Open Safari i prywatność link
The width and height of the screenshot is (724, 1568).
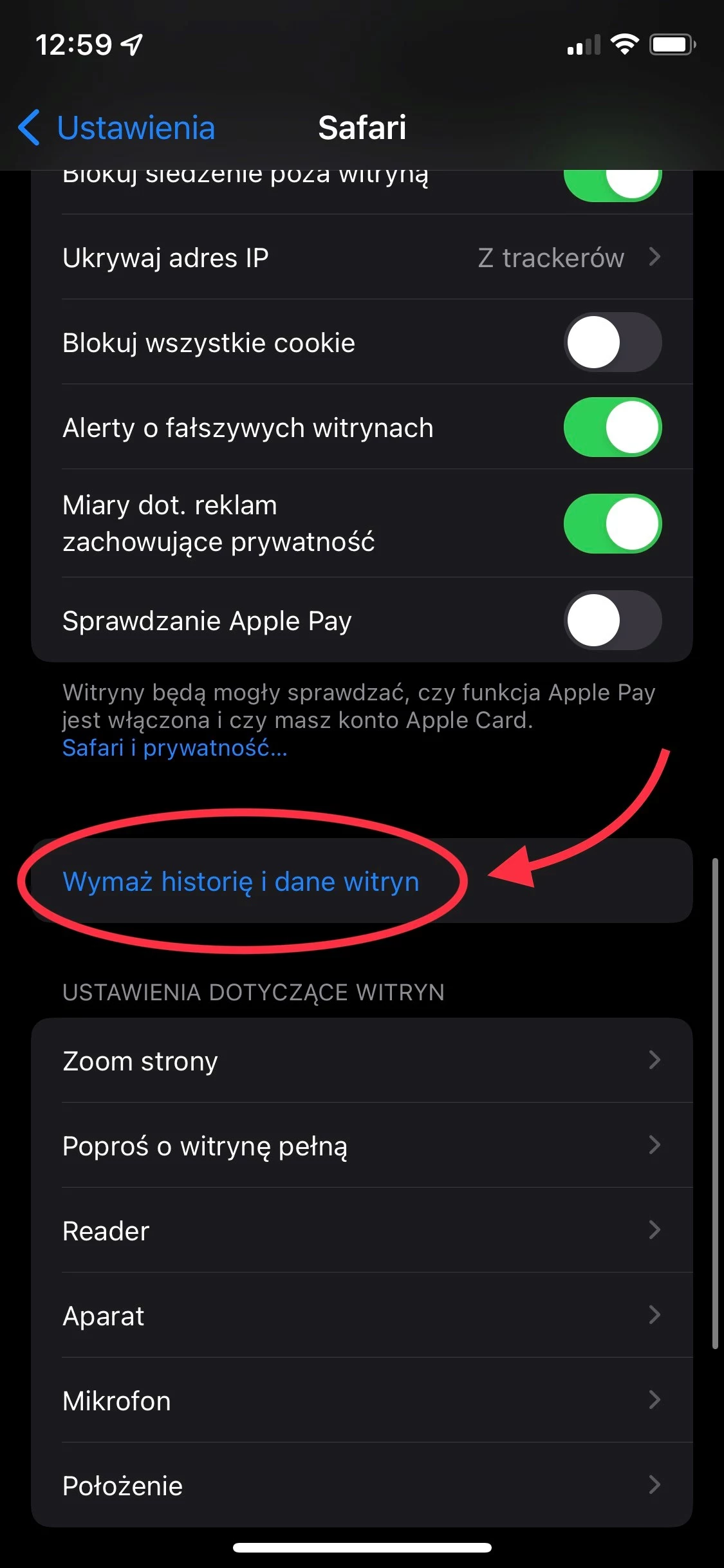coord(174,748)
